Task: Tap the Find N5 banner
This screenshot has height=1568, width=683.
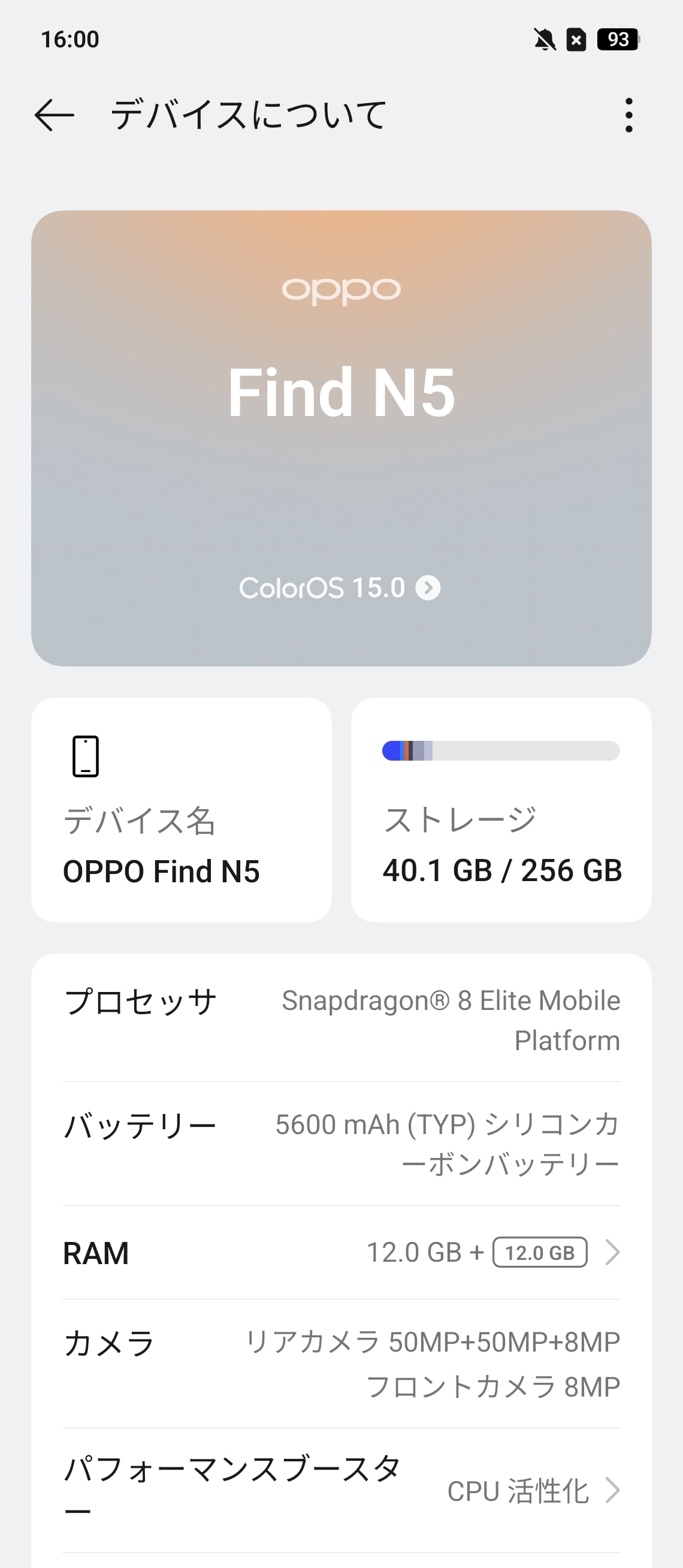Action: point(341,393)
